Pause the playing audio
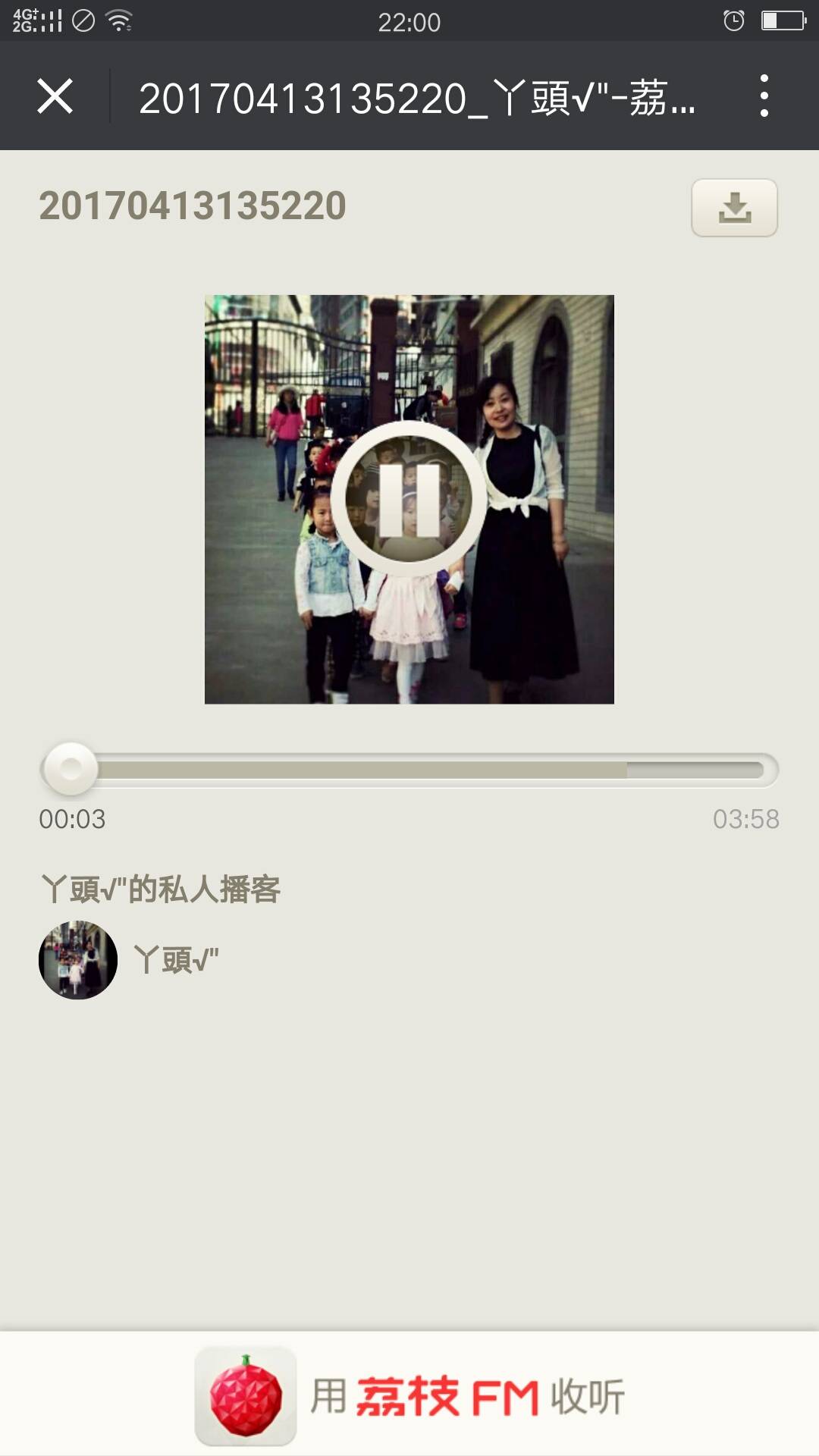 [x=409, y=499]
